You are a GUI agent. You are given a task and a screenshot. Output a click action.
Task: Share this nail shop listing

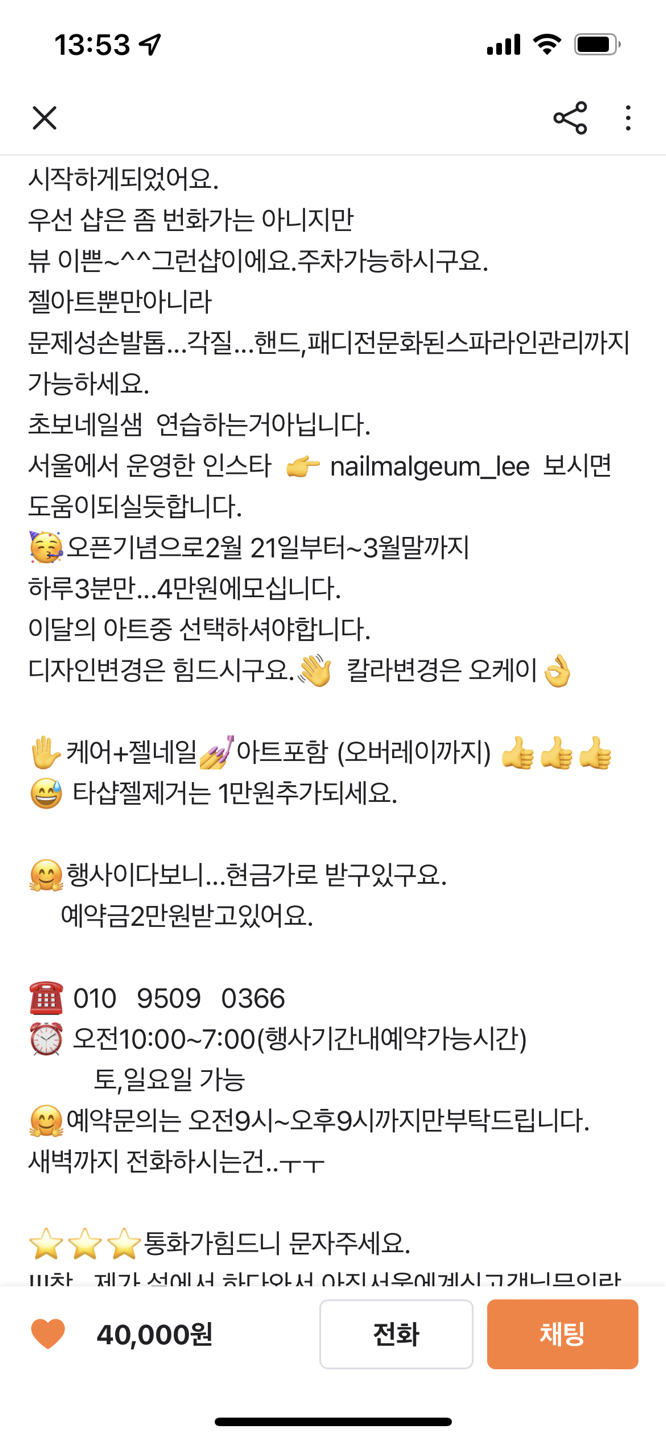[570, 118]
